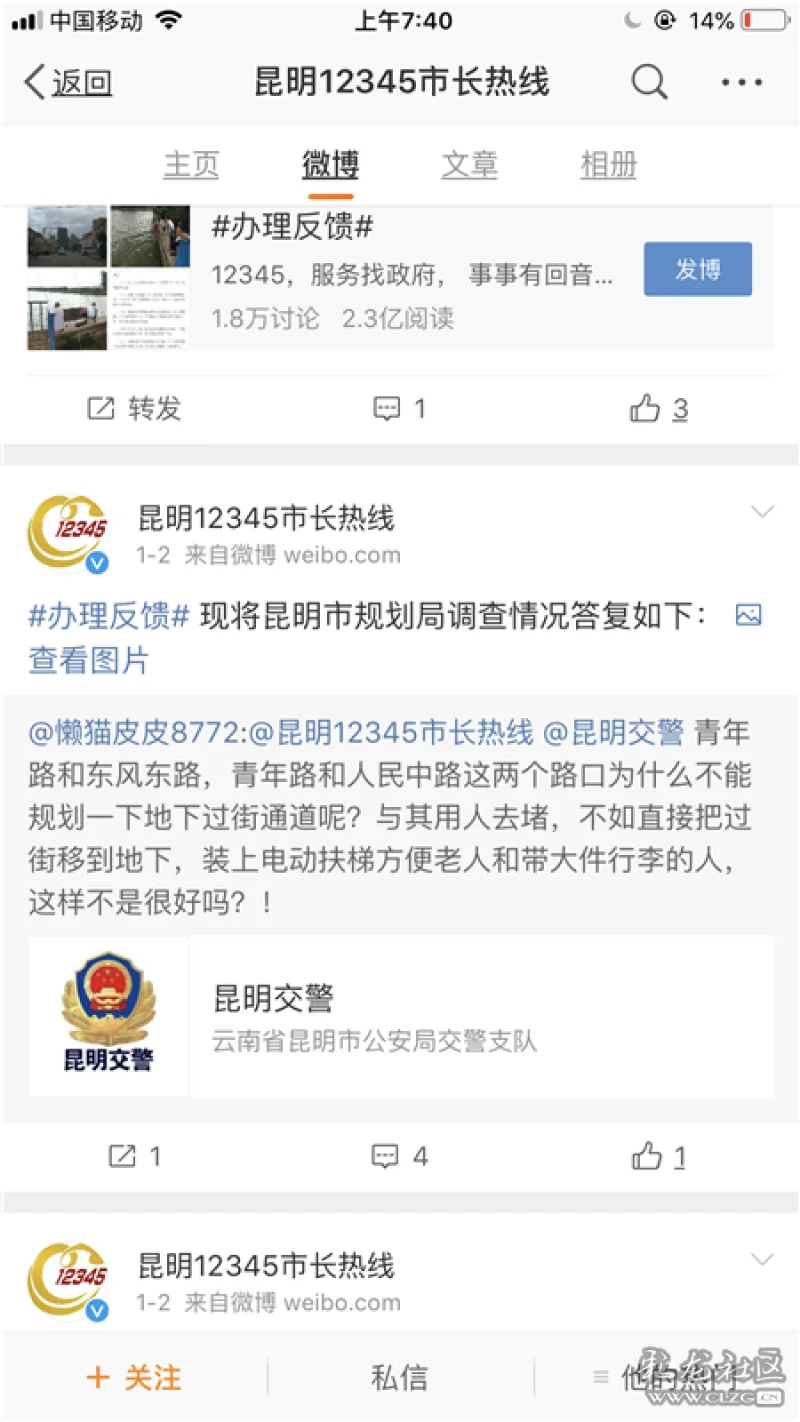This screenshot has width=800, height=1422.
Task: Switch to the 相册 tab
Action: pyautogui.click(x=608, y=165)
